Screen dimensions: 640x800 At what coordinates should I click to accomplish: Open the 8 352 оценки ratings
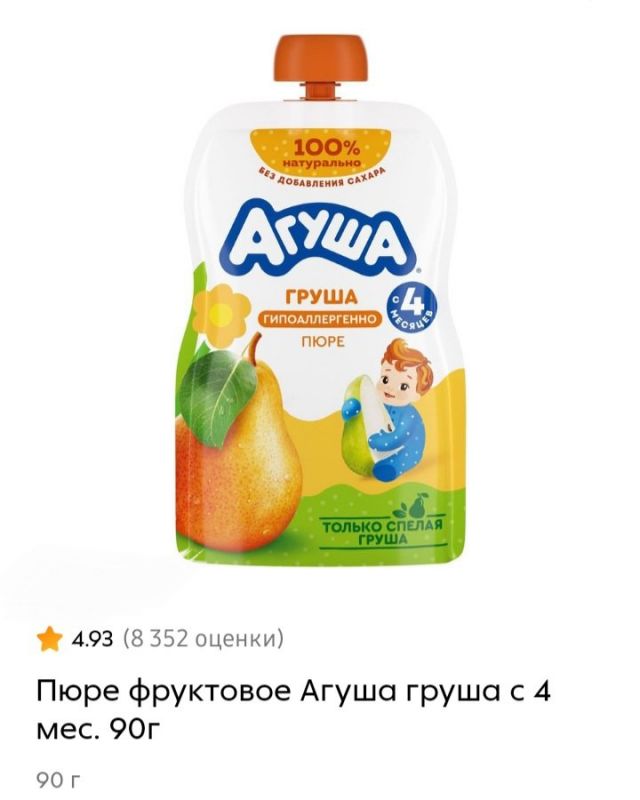(x=203, y=638)
